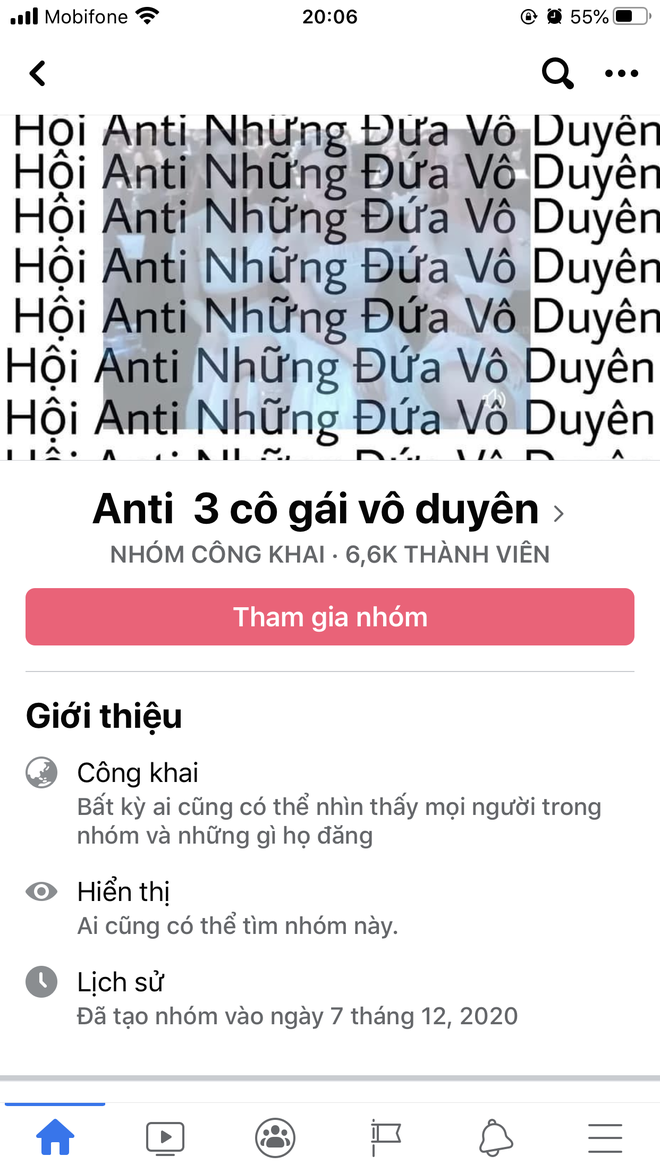
Task: Open the three-dot overflow menu
Action: [621, 73]
